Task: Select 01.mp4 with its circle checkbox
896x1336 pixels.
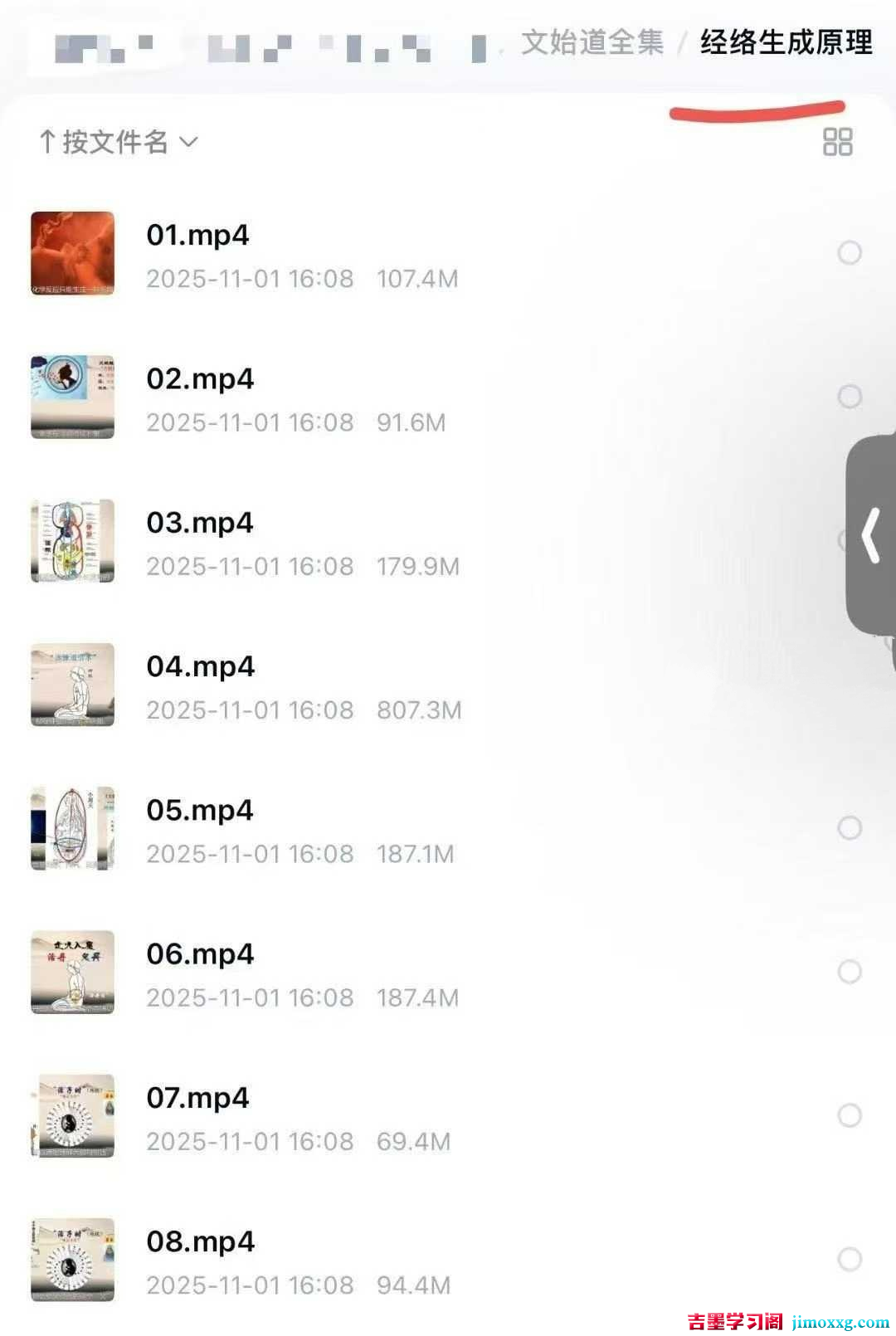Action: [850, 252]
